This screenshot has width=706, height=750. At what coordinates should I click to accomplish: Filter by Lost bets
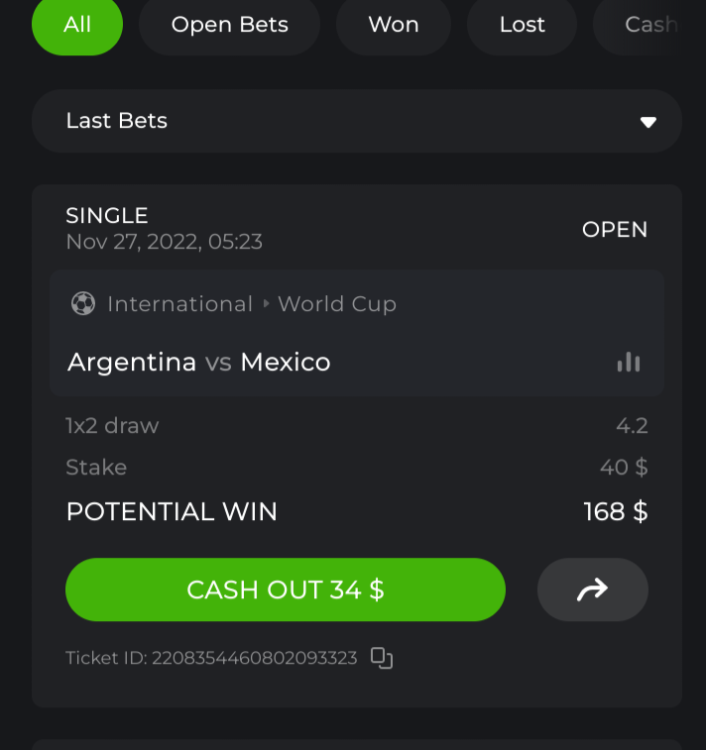point(522,25)
